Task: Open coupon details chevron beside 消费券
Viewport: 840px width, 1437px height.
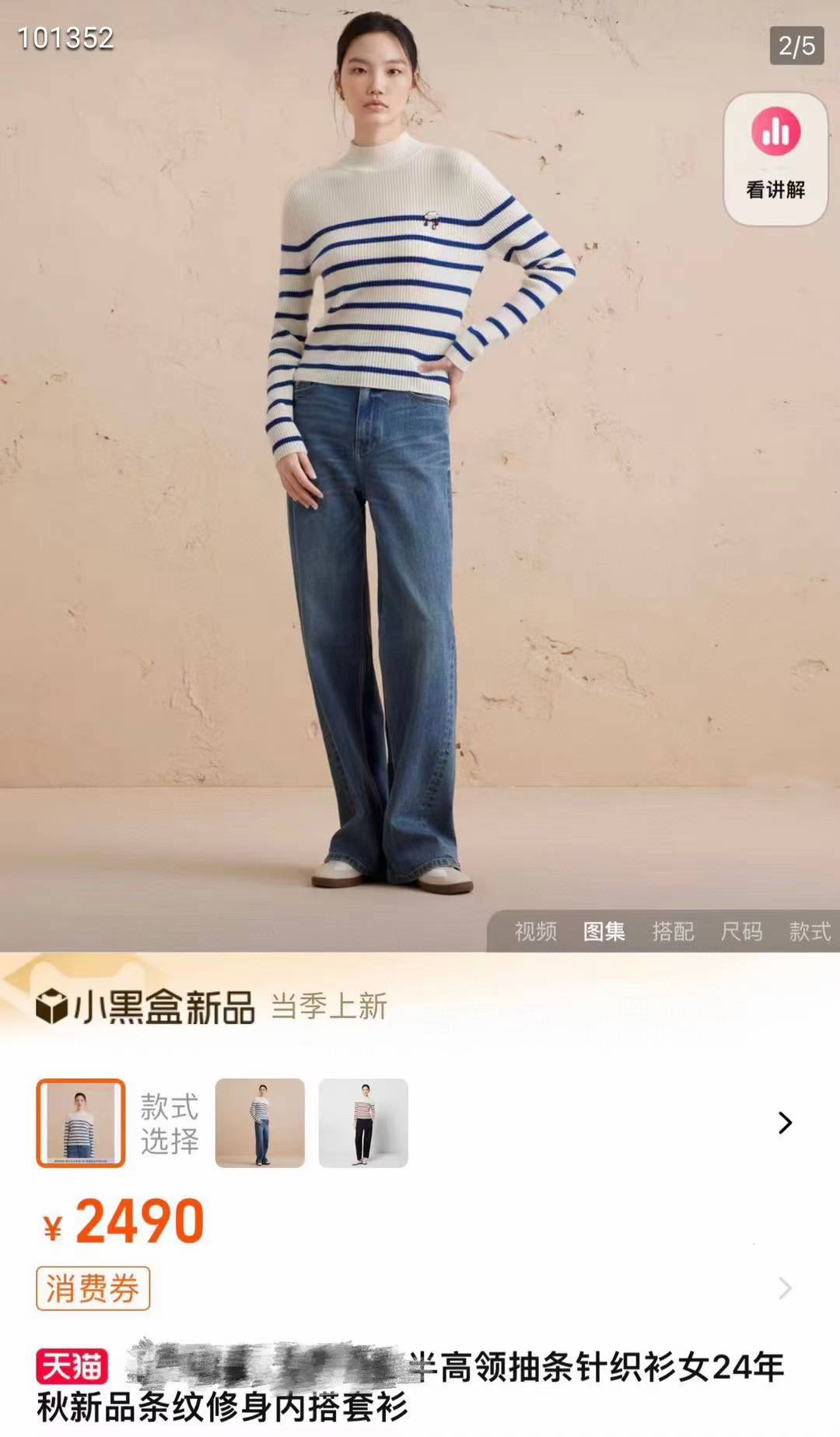Action: click(785, 1288)
